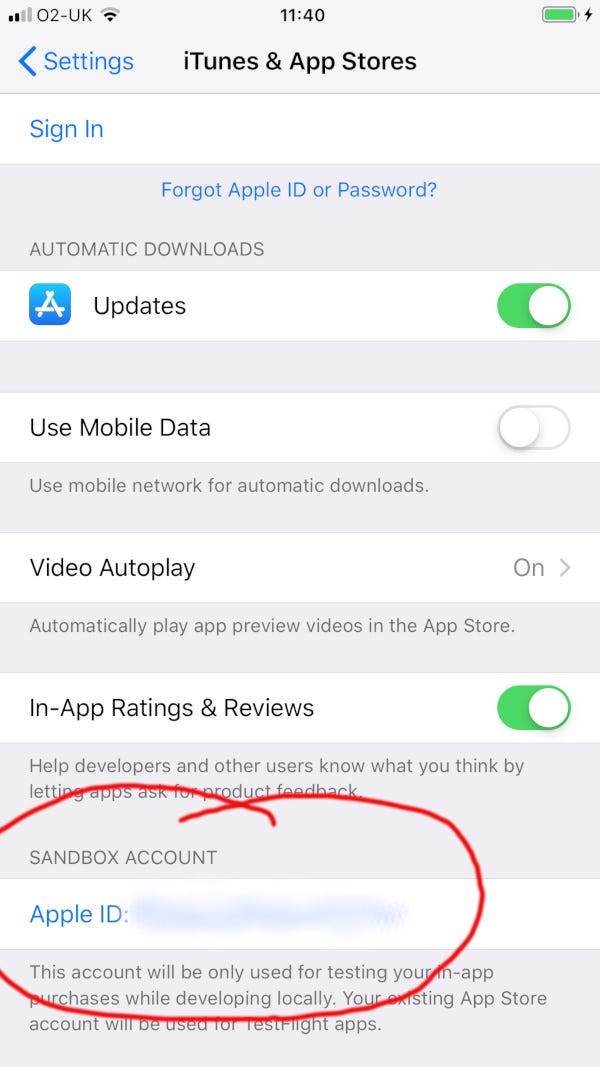Enable Use Mobile Data
This screenshot has width=600, height=1067.
coord(534,427)
